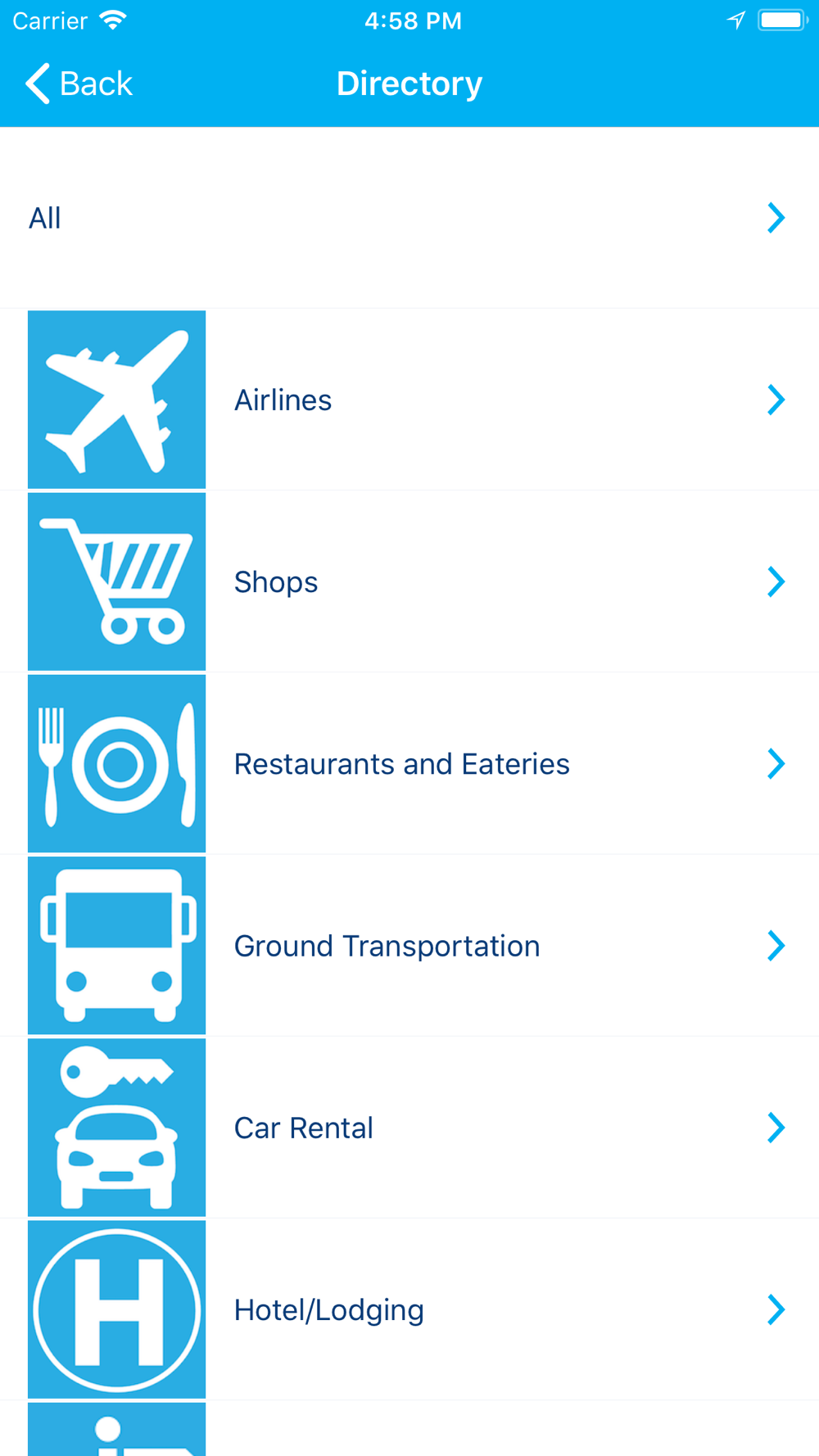This screenshot has height=1456, width=819.
Task: Open Car Rental options
Action: click(409, 1128)
